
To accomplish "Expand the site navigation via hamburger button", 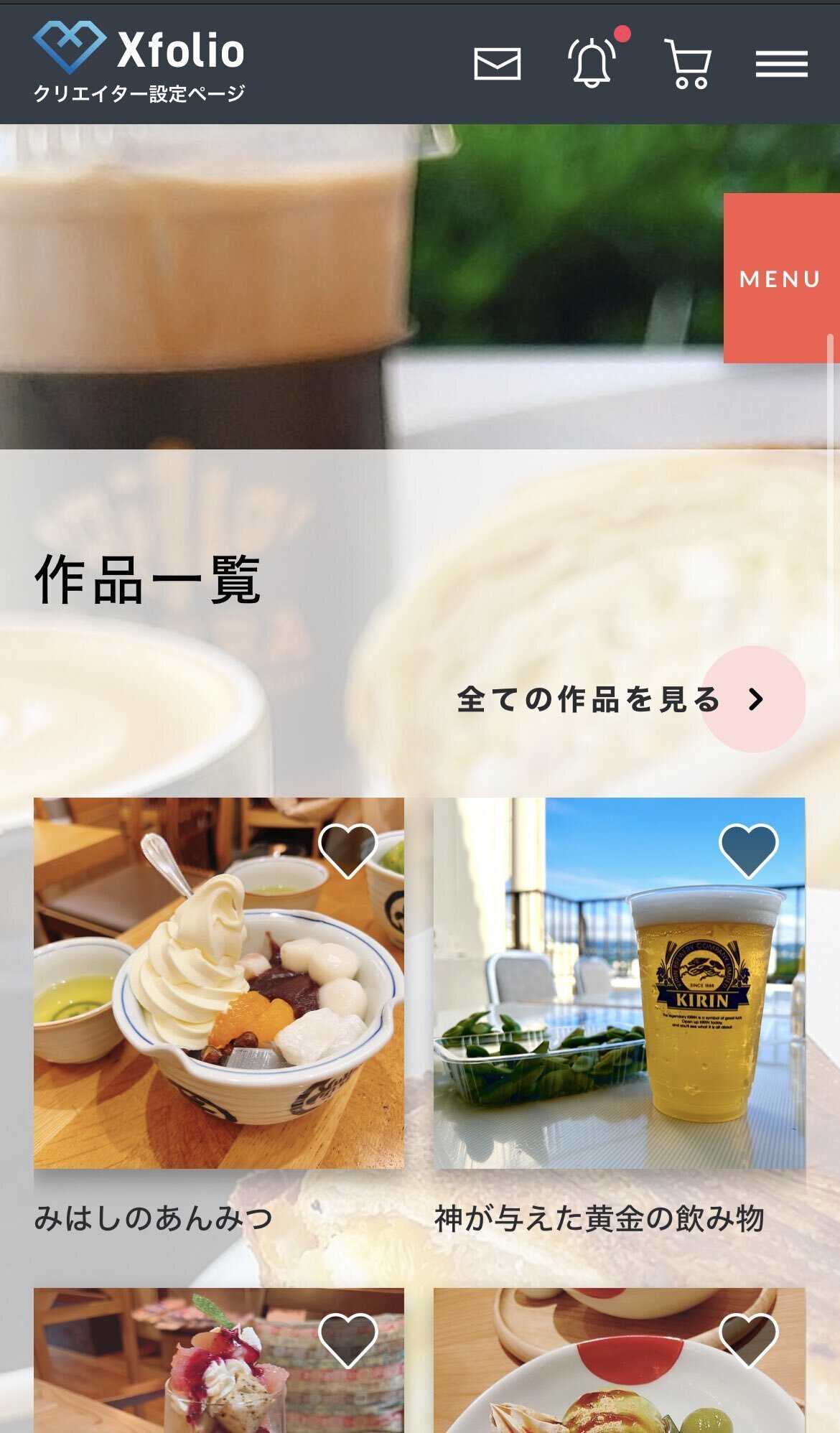I will (x=783, y=63).
